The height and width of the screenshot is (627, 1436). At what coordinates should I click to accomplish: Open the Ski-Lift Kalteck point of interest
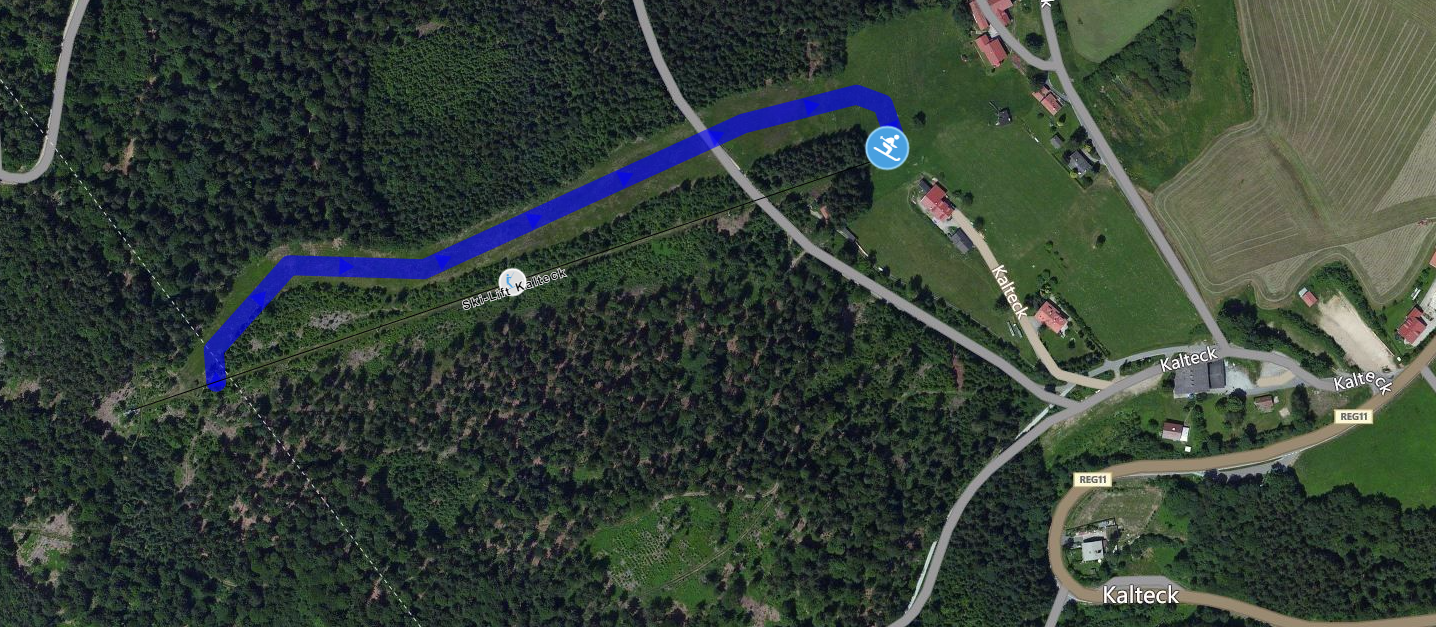pos(512,281)
